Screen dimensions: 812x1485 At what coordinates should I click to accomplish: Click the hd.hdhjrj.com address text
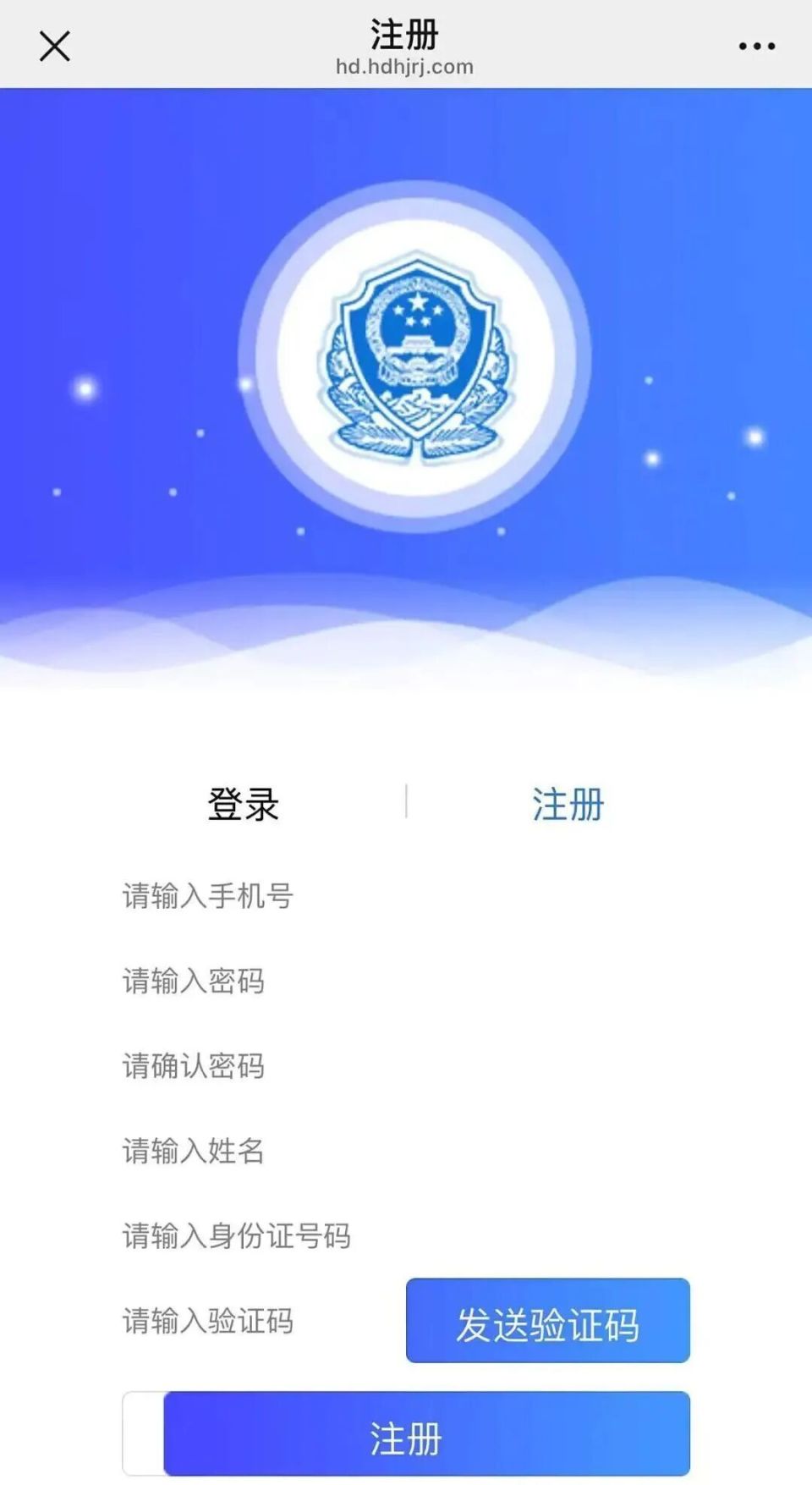pyautogui.click(x=403, y=67)
